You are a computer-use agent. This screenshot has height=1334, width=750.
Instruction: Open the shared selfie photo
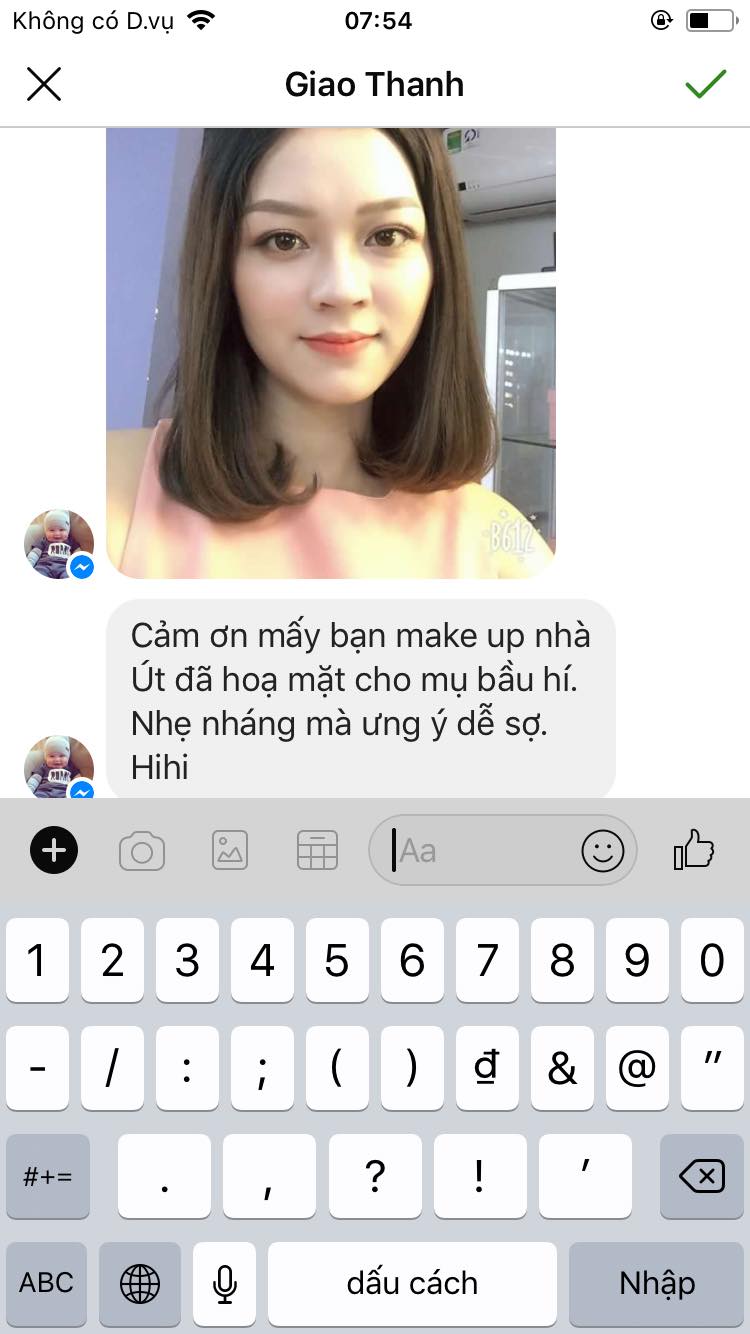331,353
